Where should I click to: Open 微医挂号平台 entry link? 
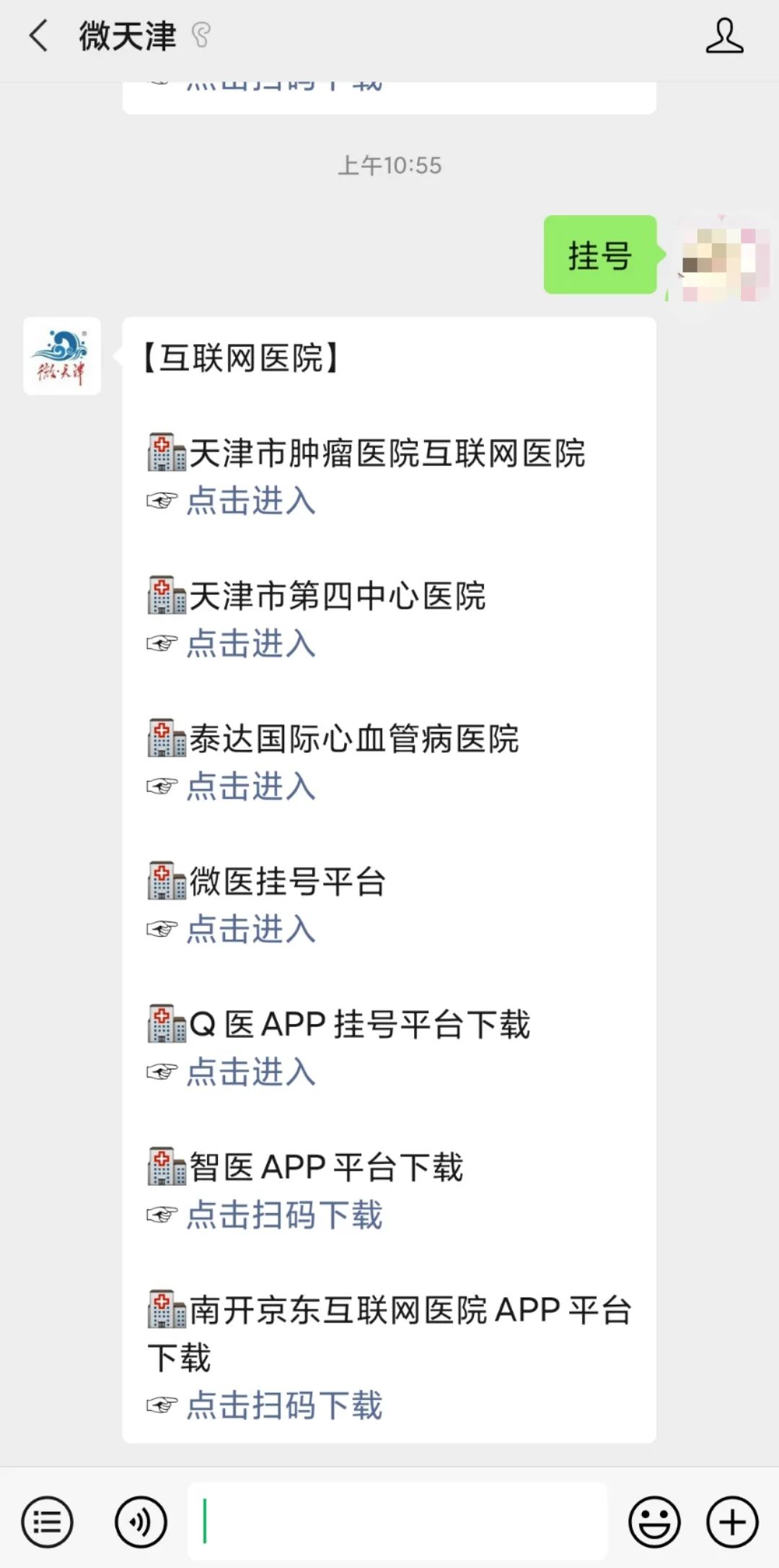251,930
